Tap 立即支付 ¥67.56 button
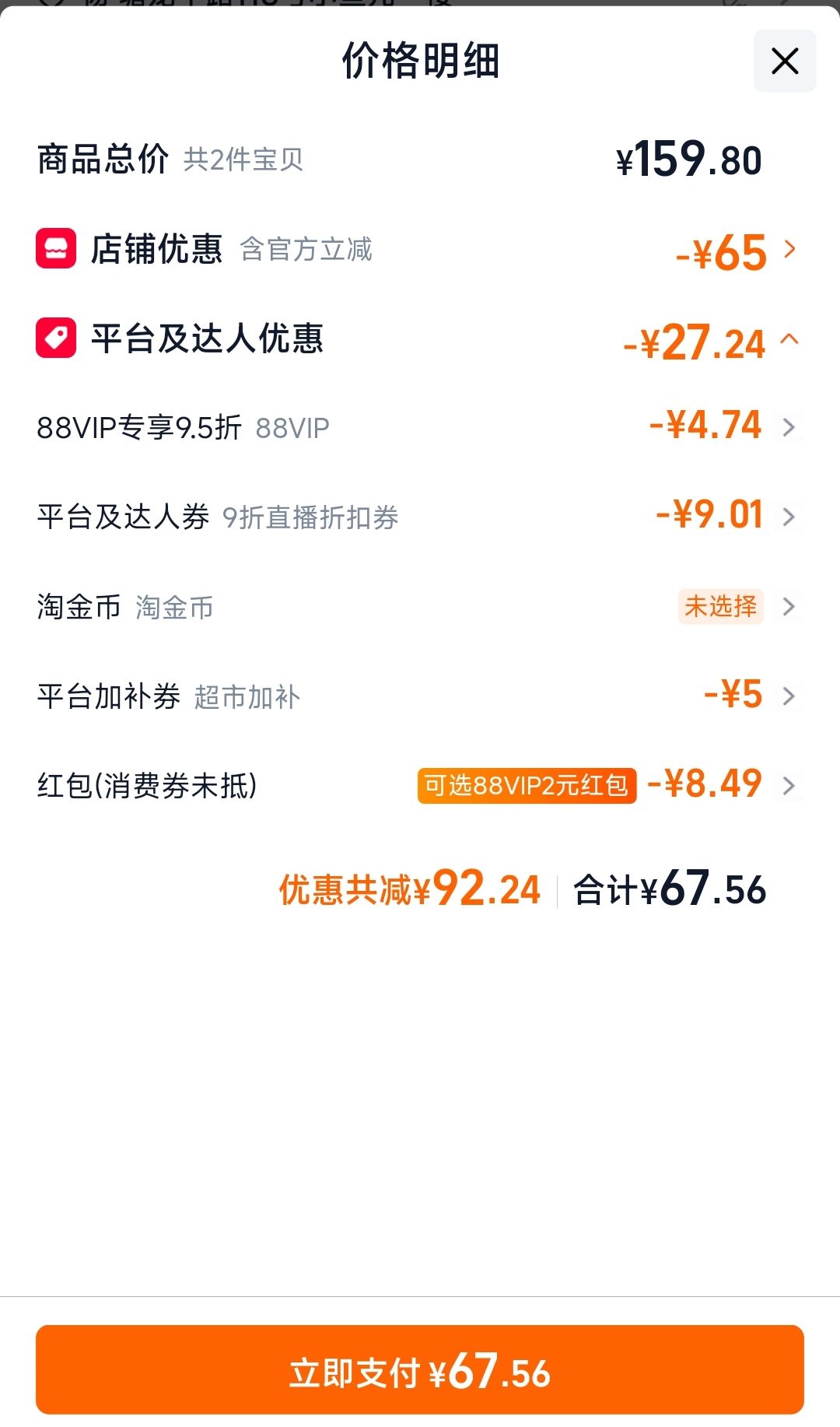This screenshot has height=1427, width=840. pyautogui.click(x=420, y=1369)
